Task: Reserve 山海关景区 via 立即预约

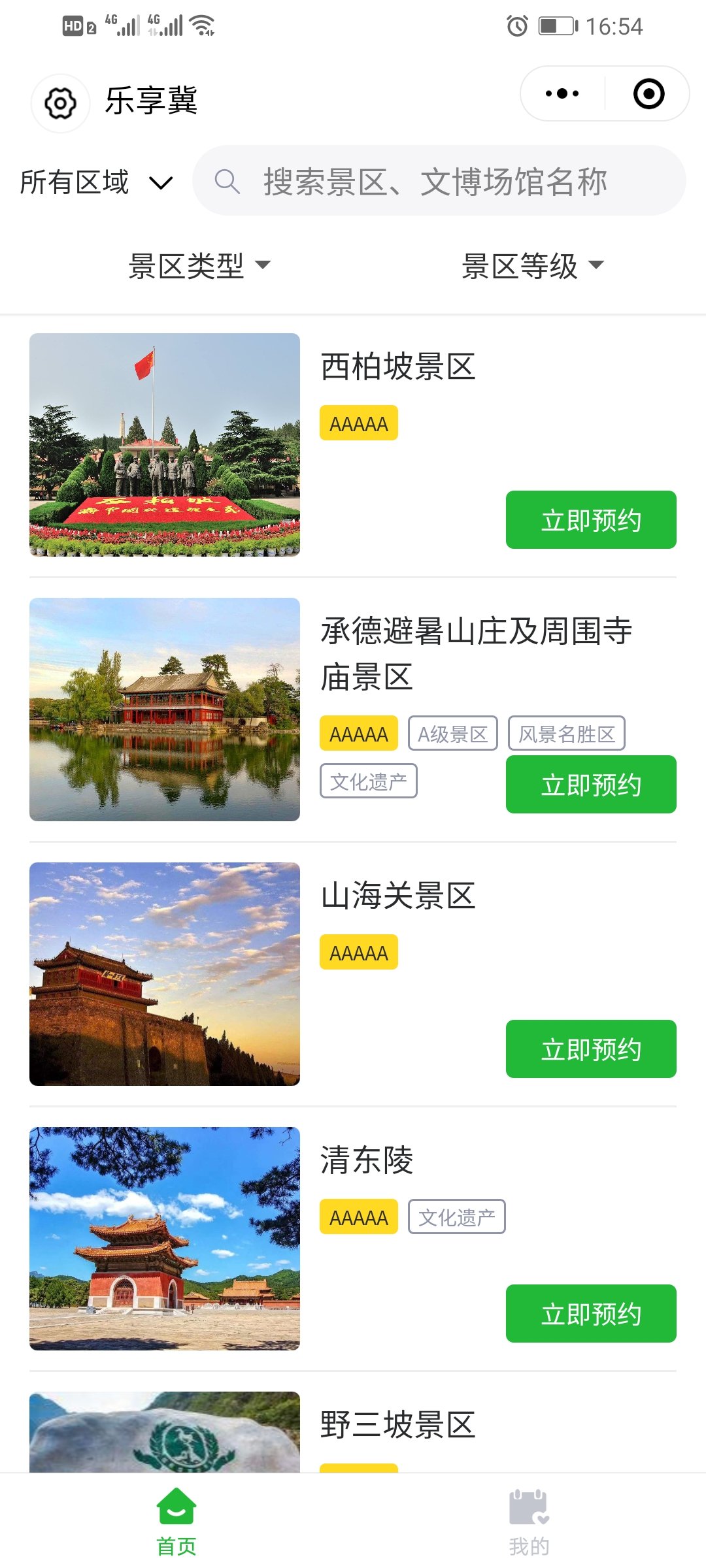Action: pos(590,1049)
